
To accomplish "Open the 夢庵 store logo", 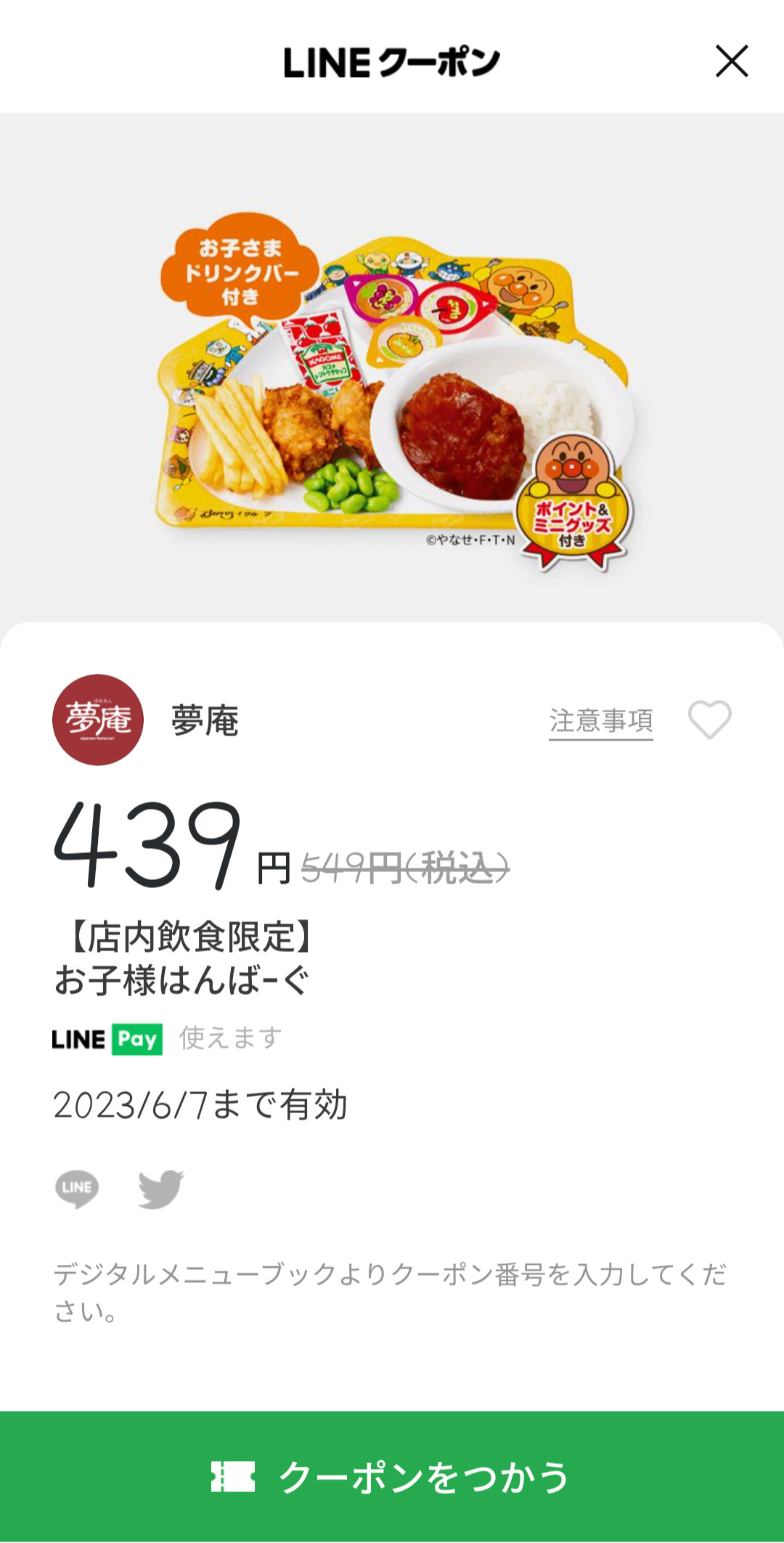I will point(98,720).
